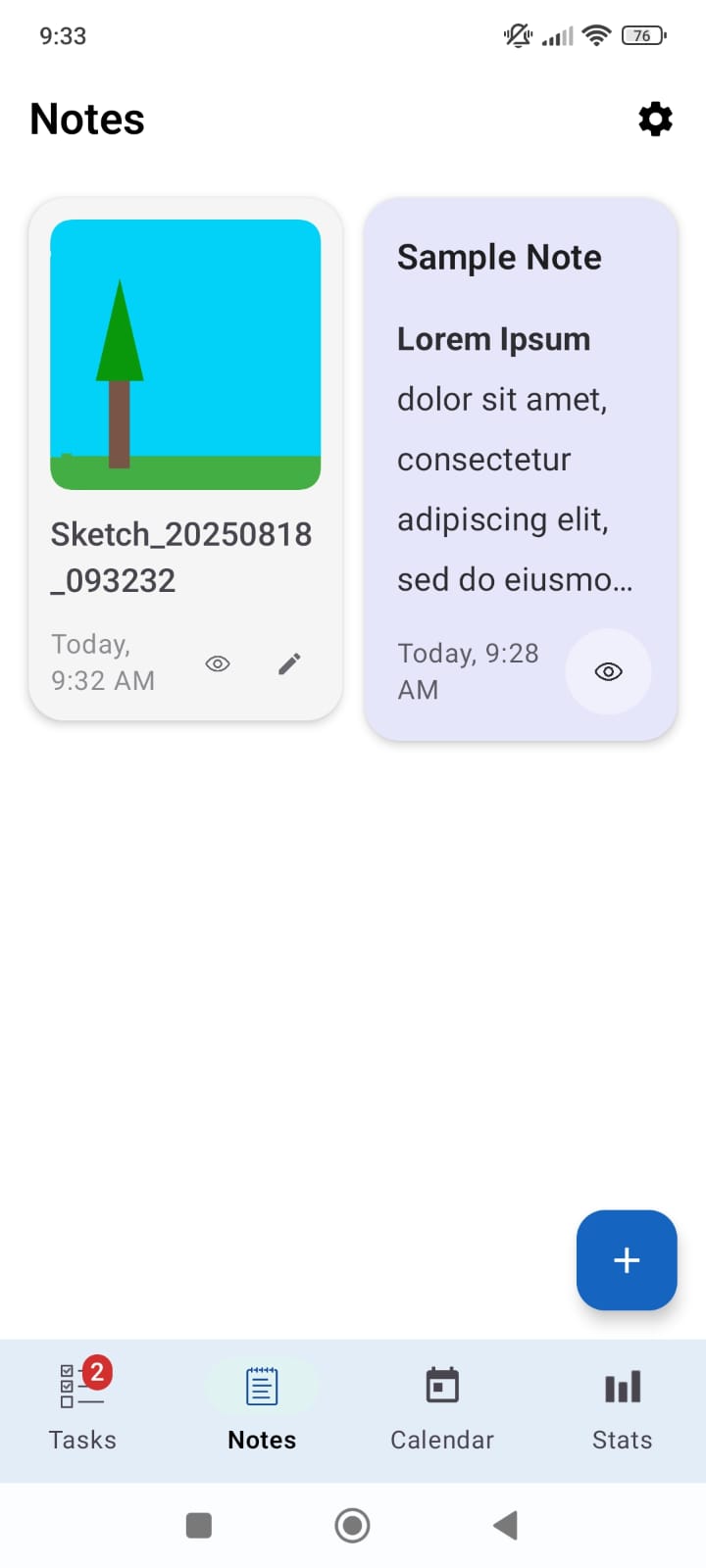
Task: Tap the Android home navigation button
Action: (x=352, y=1525)
